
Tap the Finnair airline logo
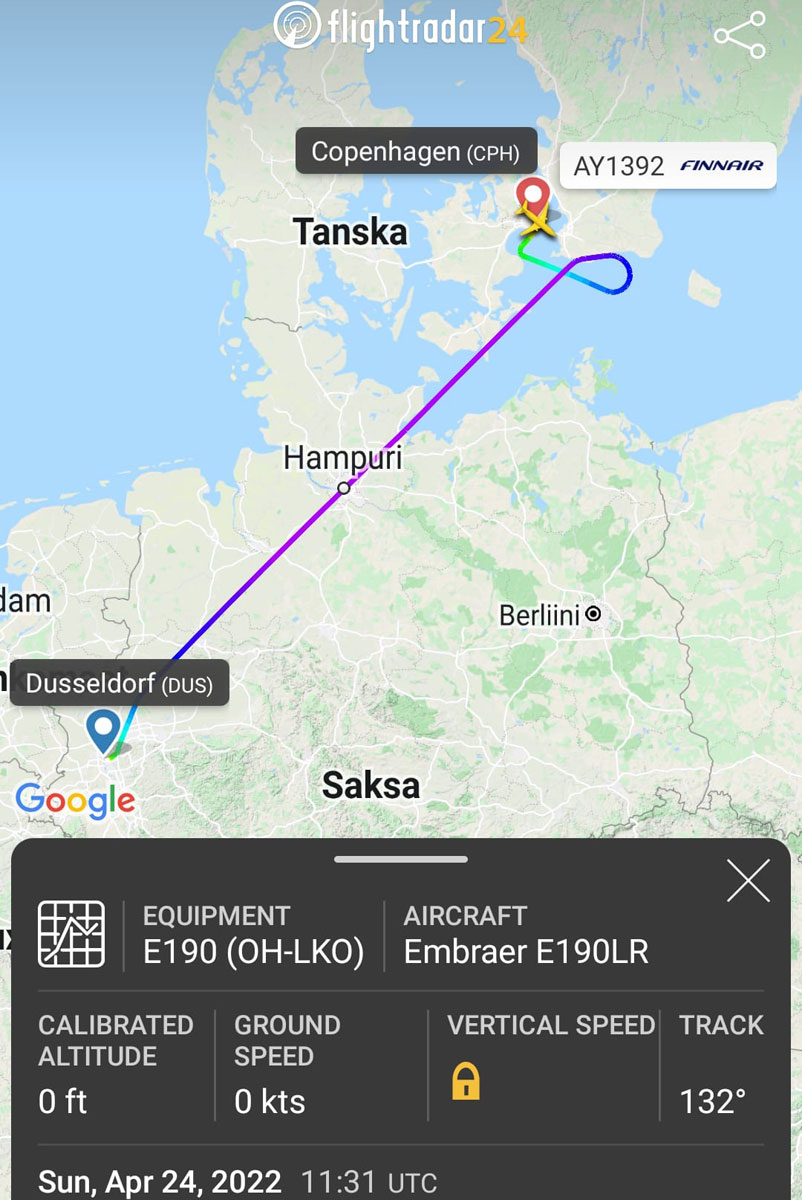719,165
